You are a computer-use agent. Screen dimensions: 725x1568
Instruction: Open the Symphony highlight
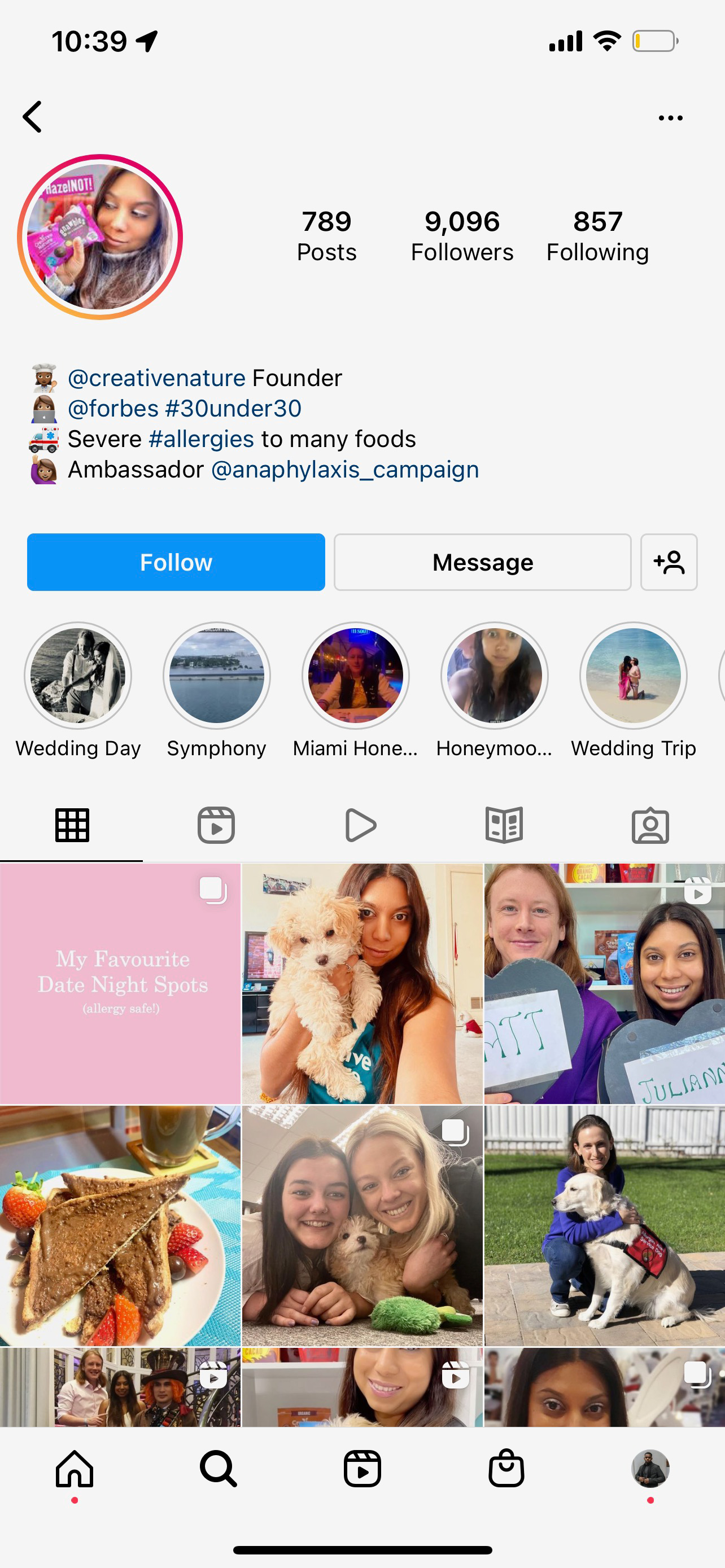tap(217, 676)
